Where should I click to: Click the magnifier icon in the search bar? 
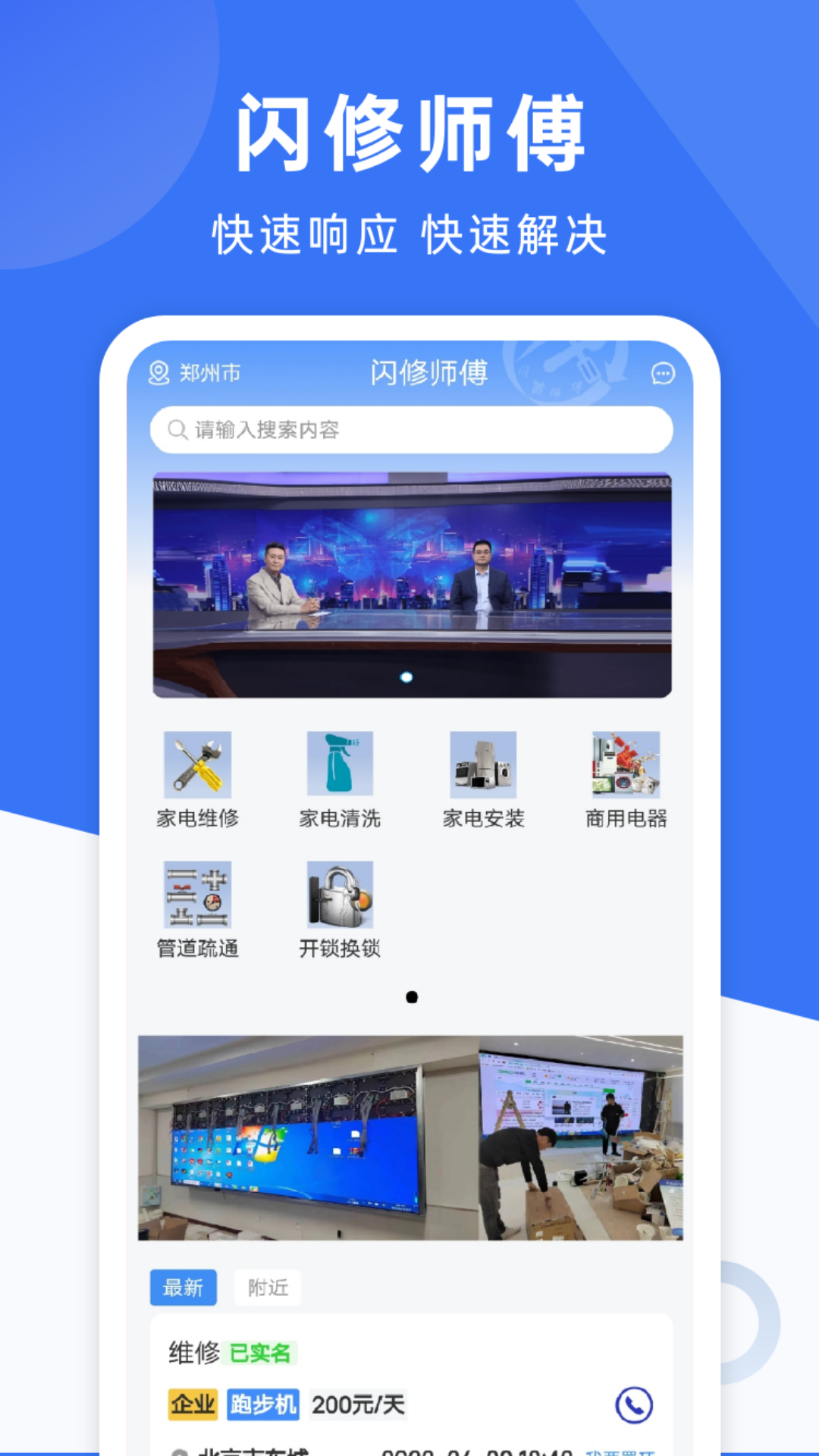(x=177, y=429)
